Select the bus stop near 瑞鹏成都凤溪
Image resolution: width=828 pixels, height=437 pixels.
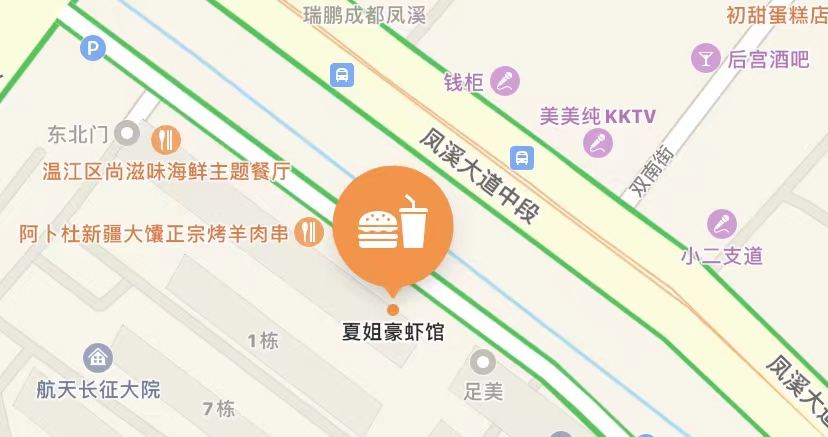[x=342, y=75]
